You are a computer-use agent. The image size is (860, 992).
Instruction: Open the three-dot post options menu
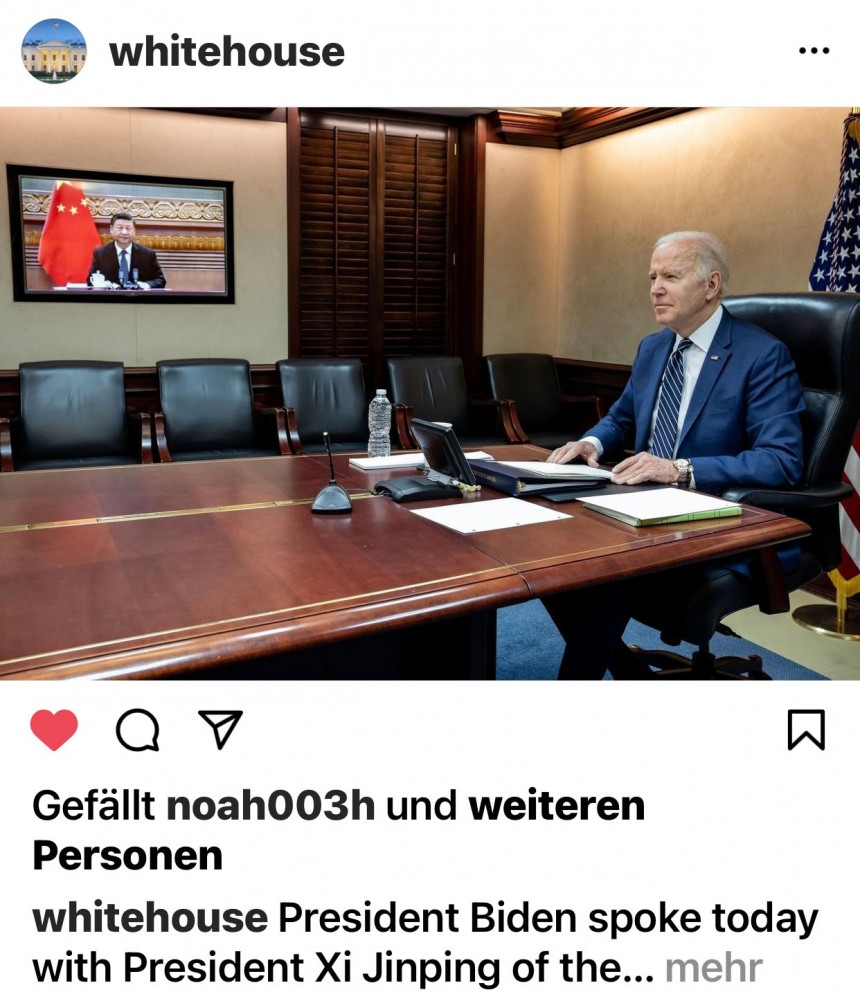[814, 52]
